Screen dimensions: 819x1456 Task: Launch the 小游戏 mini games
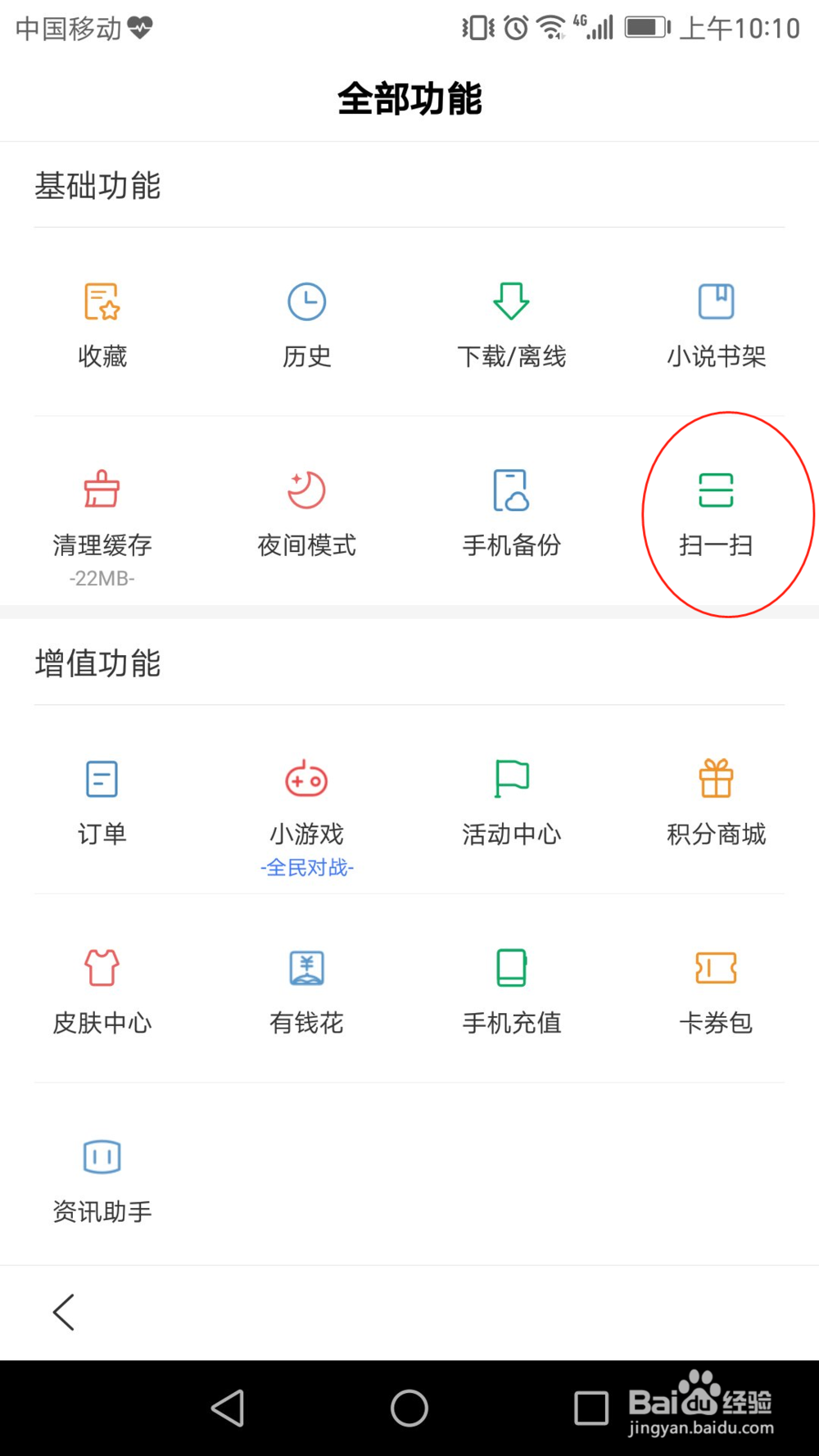point(307,803)
